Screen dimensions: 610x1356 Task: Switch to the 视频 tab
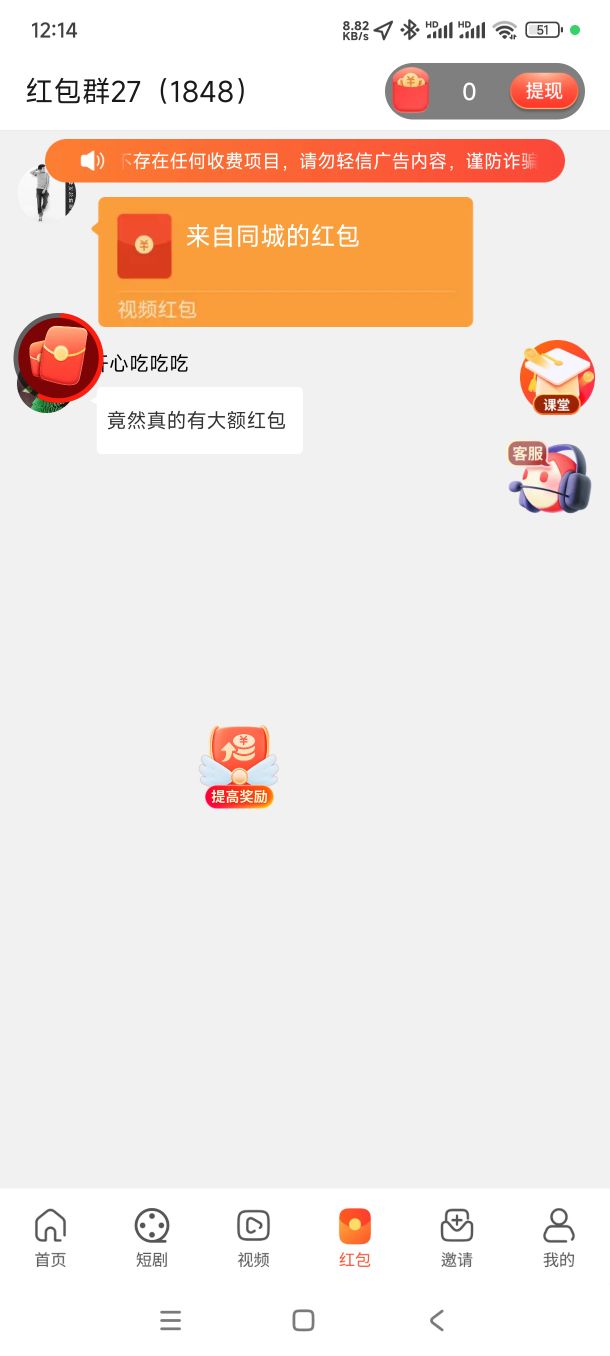click(x=253, y=1238)
